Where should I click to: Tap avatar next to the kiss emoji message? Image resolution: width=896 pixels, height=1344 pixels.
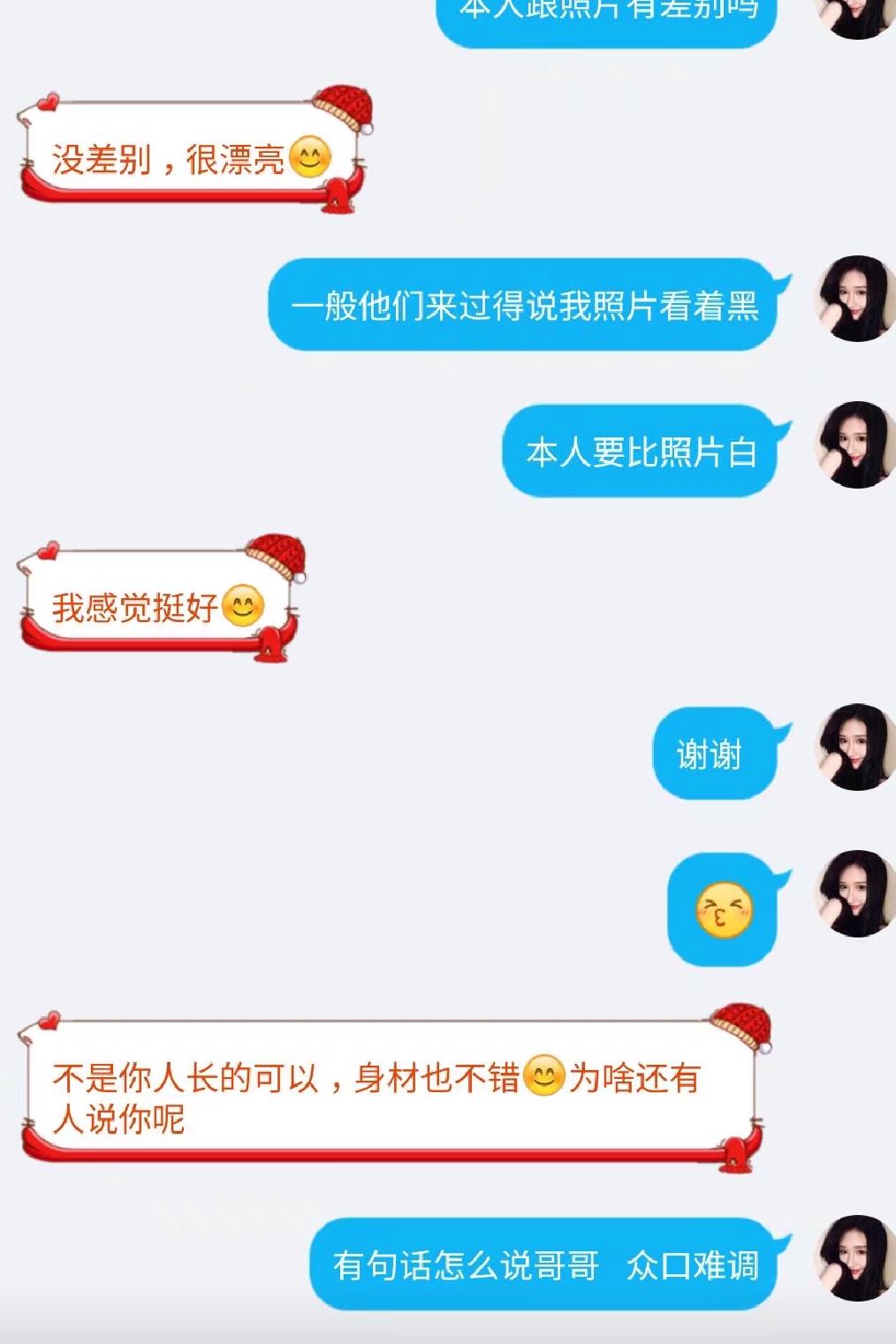click(x=854, y=894)
